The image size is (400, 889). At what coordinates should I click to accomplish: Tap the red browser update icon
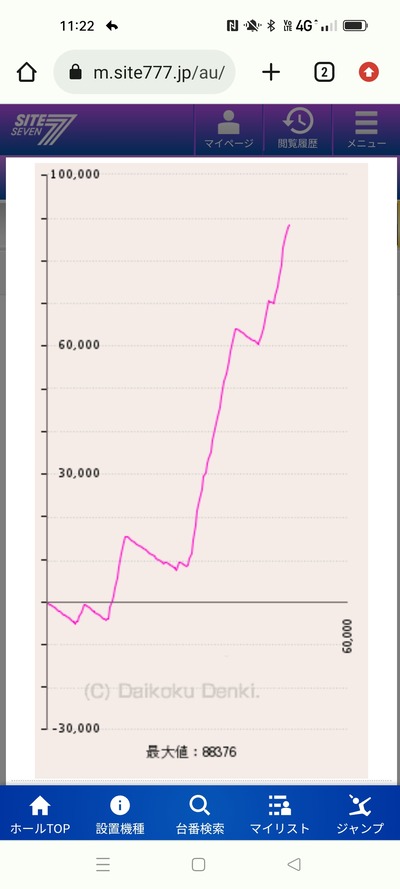369,72
